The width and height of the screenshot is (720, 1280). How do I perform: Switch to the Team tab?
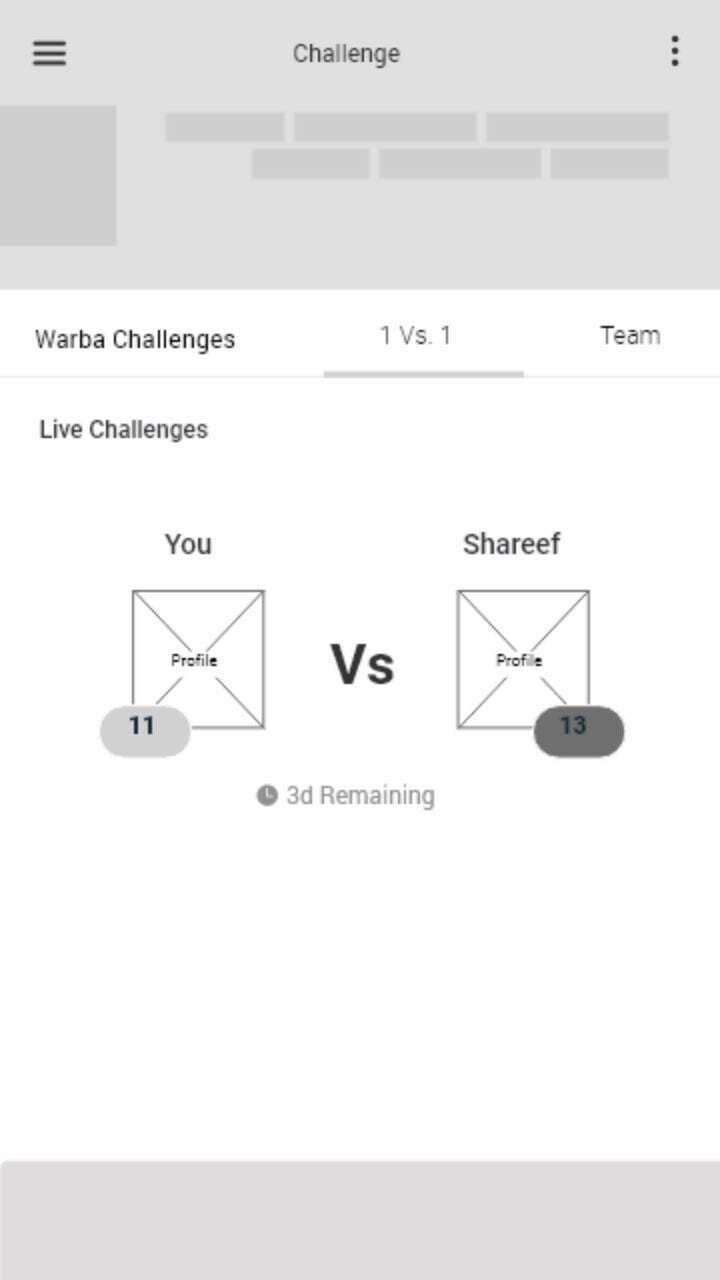[x=629, y=336]
